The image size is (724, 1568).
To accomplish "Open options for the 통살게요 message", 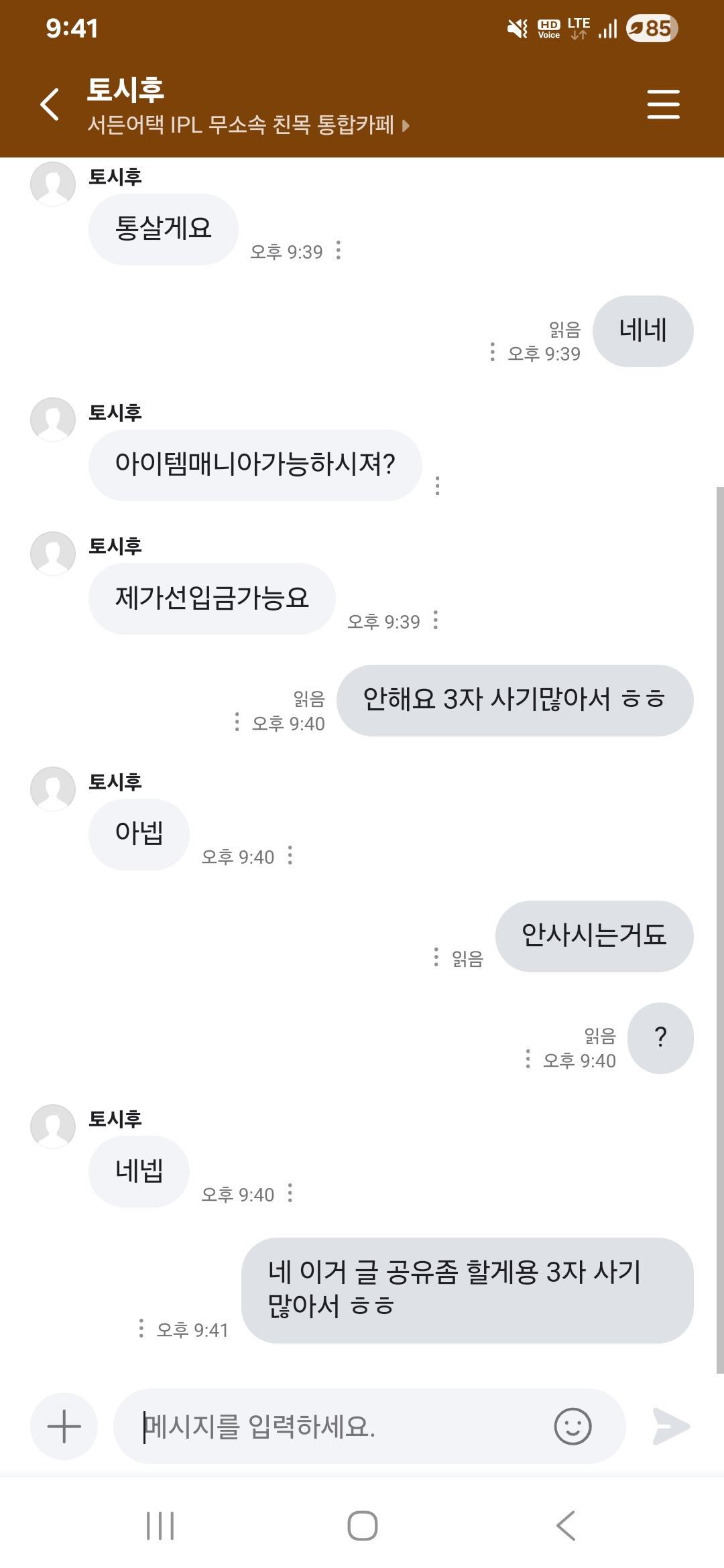I will pyautogui.click(x=339, y=250).
